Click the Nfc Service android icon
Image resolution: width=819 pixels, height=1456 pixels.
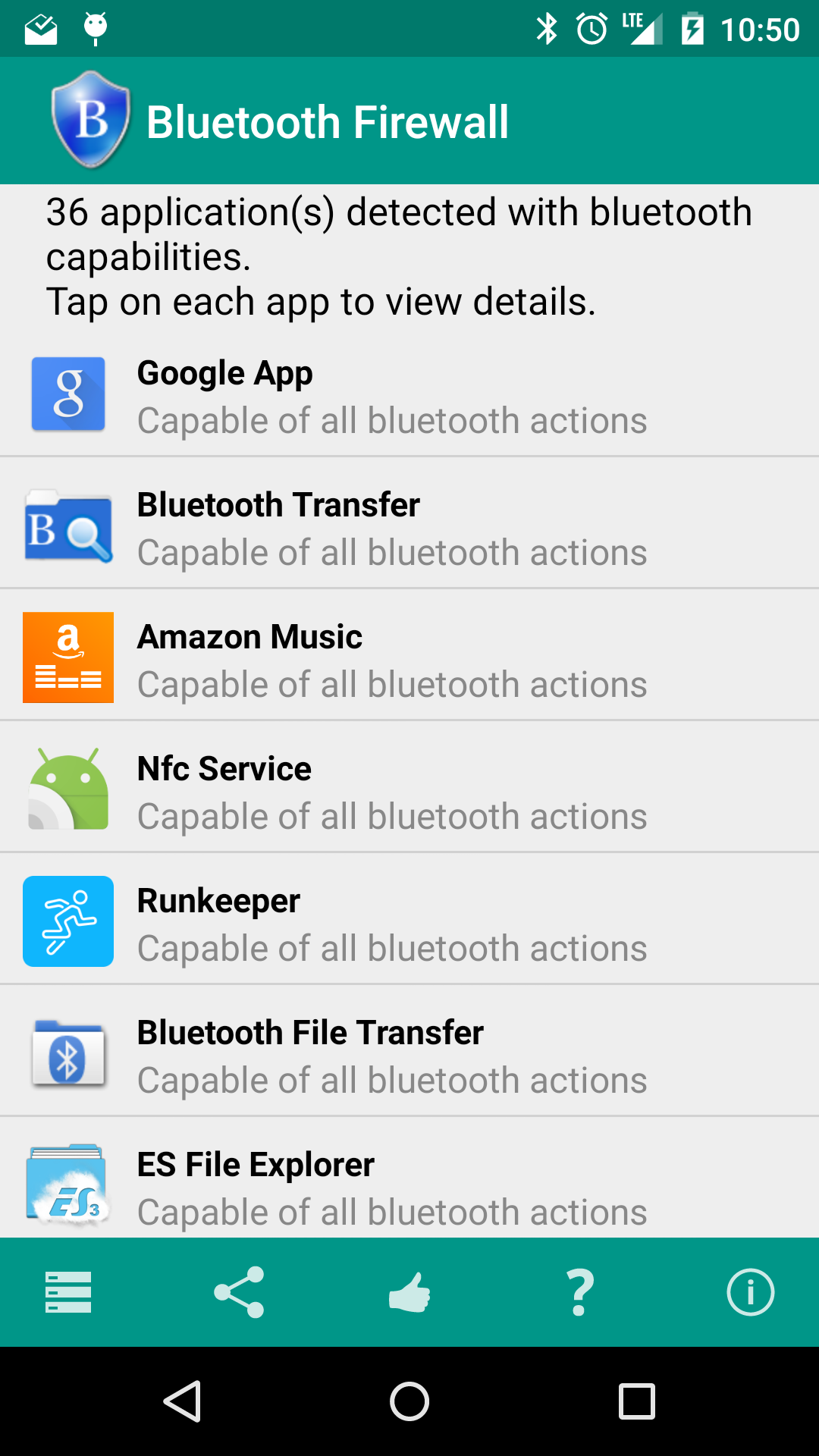click(67, 789)
